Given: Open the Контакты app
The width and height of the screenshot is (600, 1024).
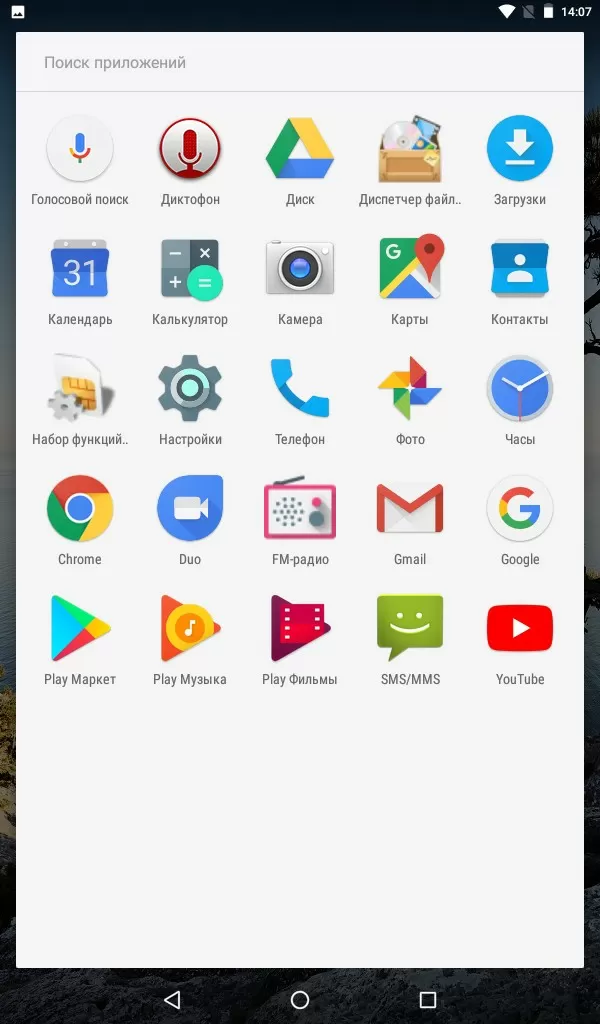Looking at the screenshot, I should [x=520, y=269].
